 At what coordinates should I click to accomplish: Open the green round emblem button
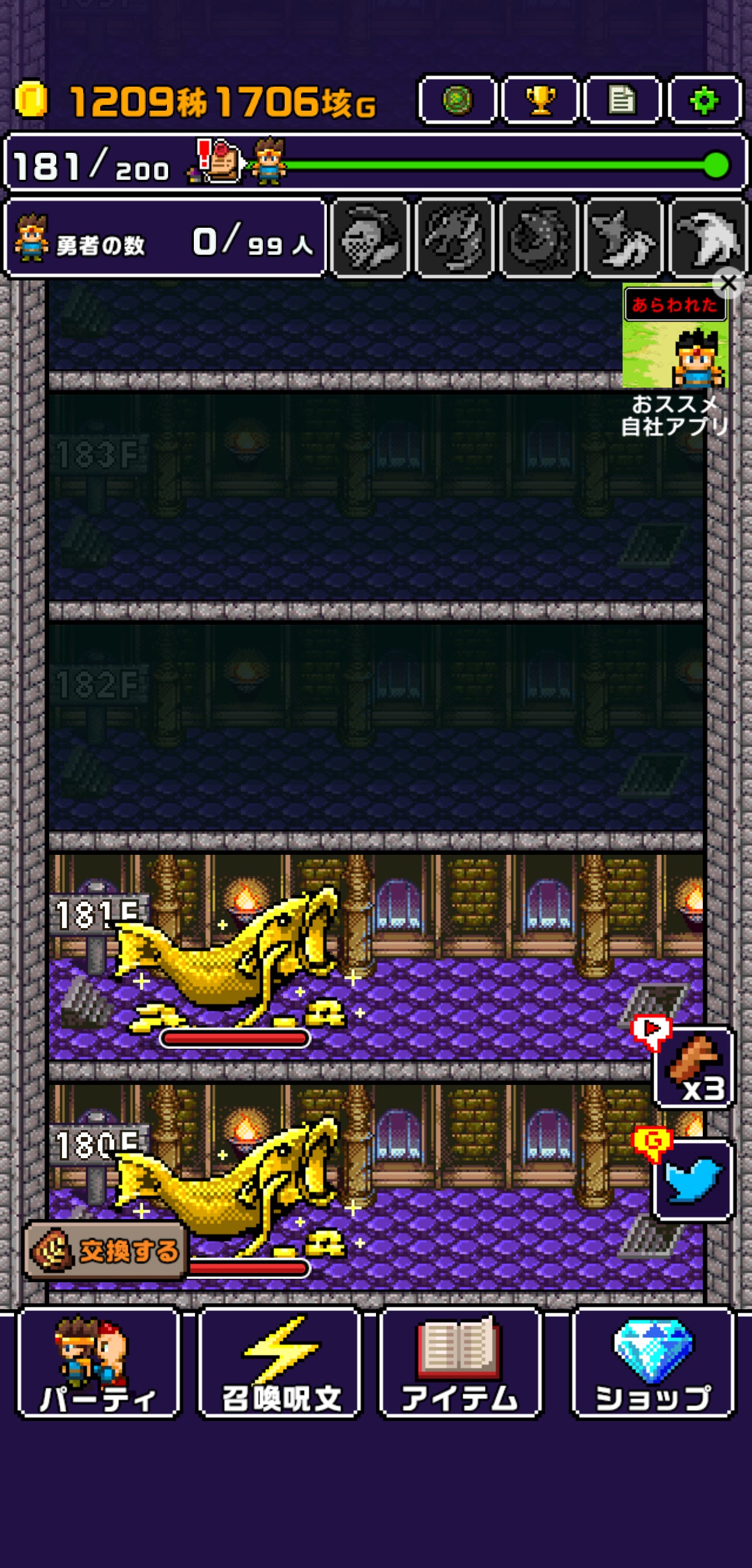click(x=457, y=100)
